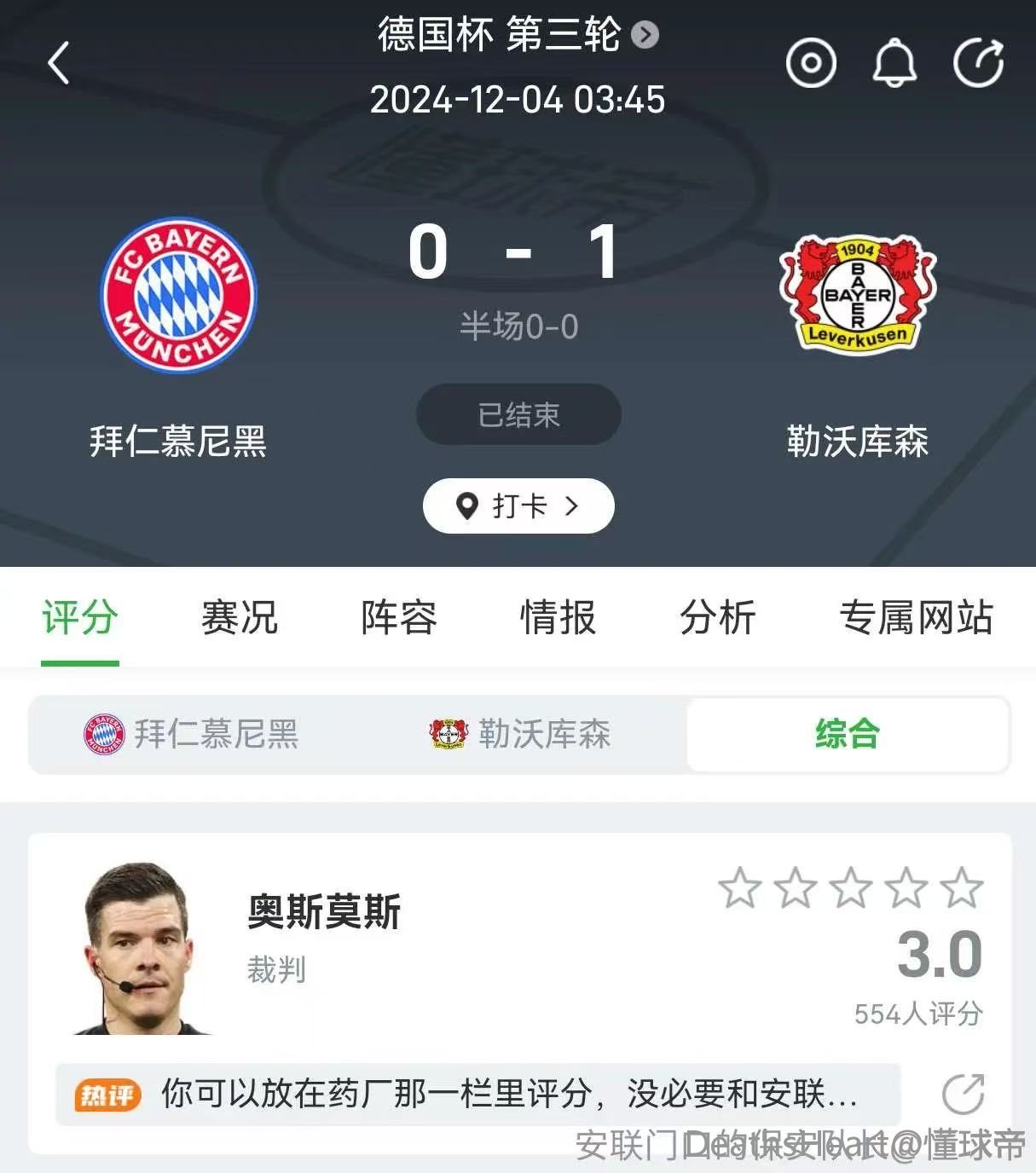Viewport: 1036px width, 1173px height.
Task: Open the 阵容 tab
Action: pyautogui.click(x=399, y=617)
